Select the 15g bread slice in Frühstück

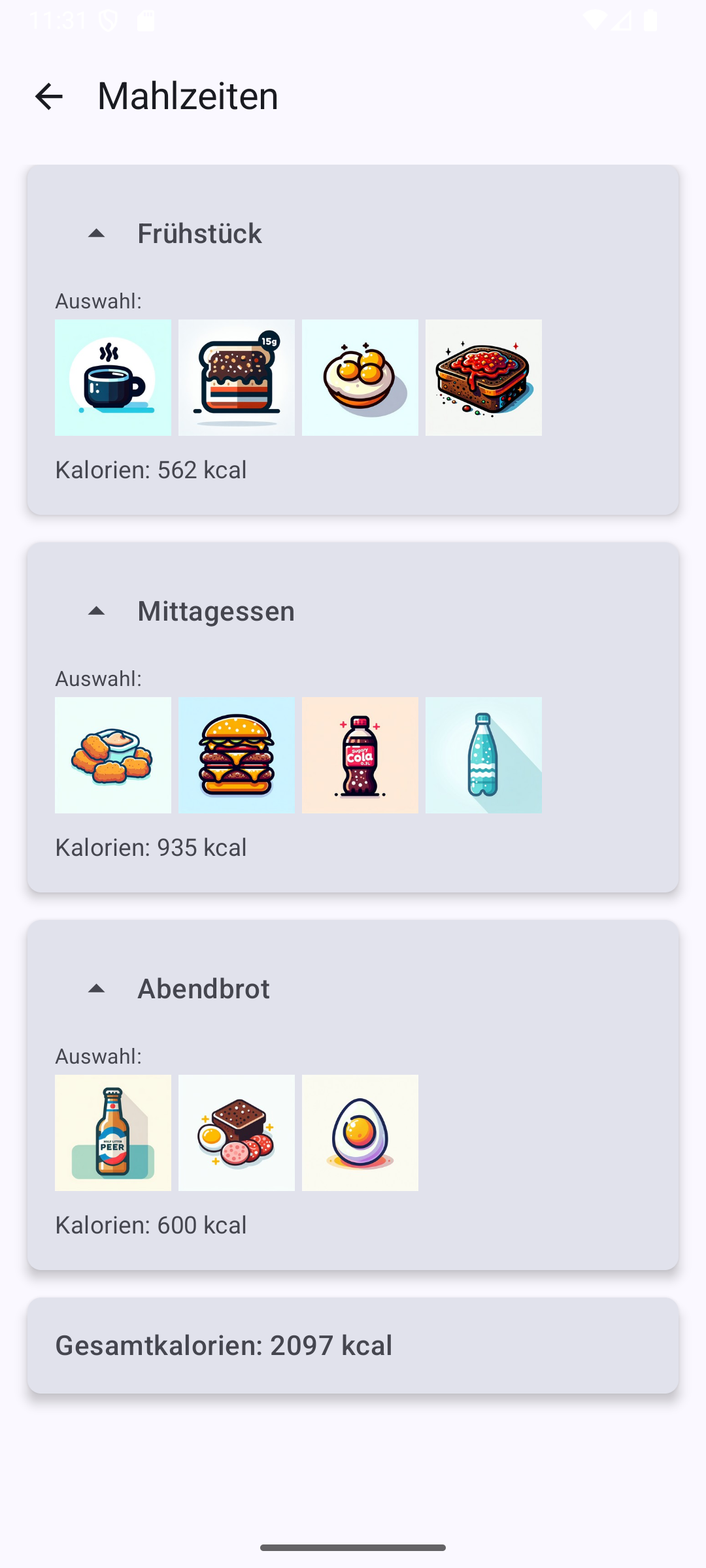tap(237, 378)
